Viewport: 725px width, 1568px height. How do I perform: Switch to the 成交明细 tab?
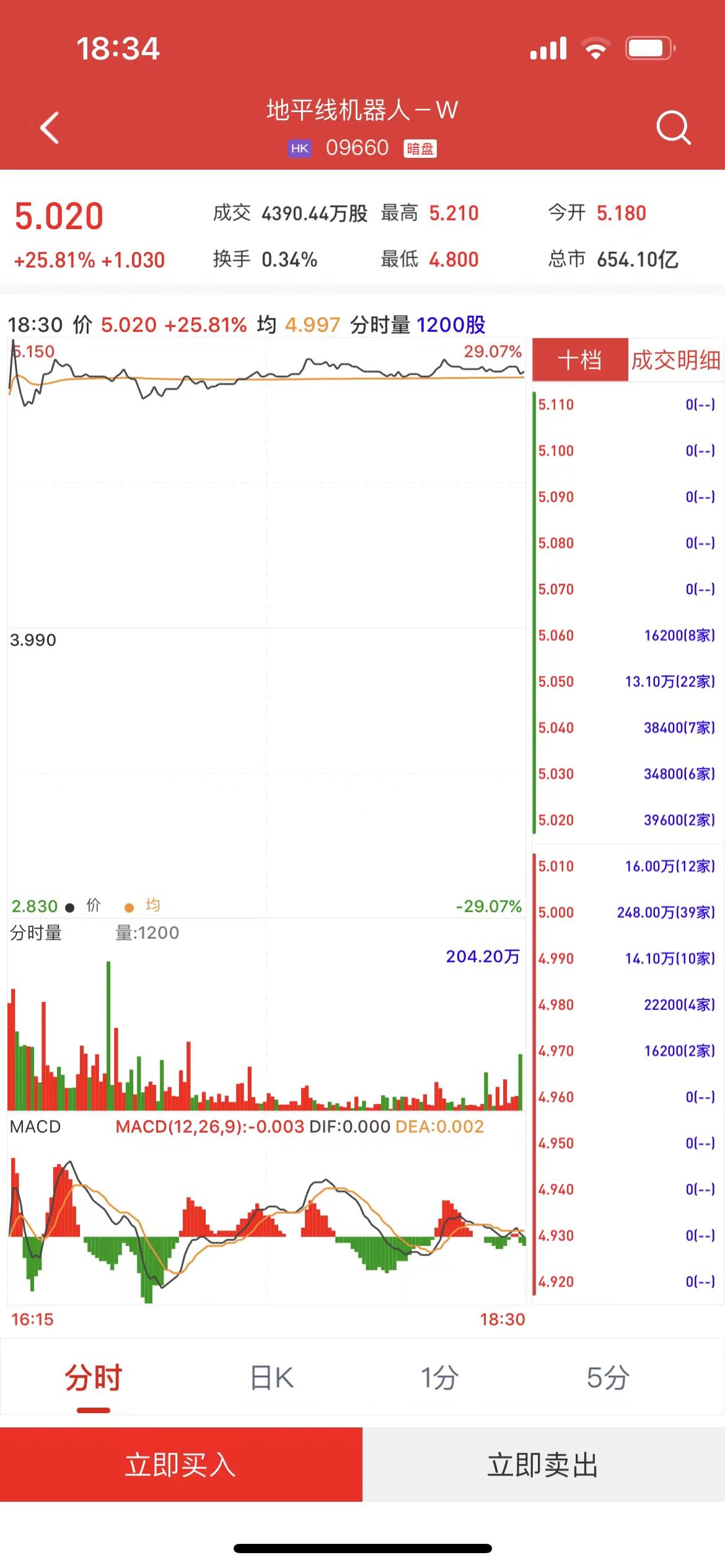pos(675,360)
